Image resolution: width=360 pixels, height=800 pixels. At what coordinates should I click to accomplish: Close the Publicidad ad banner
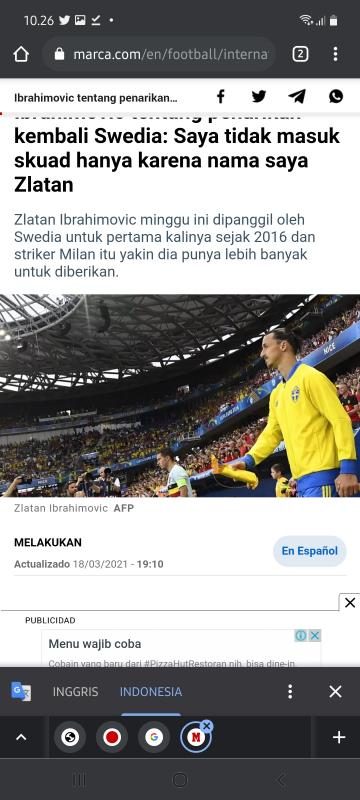point(350,603)
